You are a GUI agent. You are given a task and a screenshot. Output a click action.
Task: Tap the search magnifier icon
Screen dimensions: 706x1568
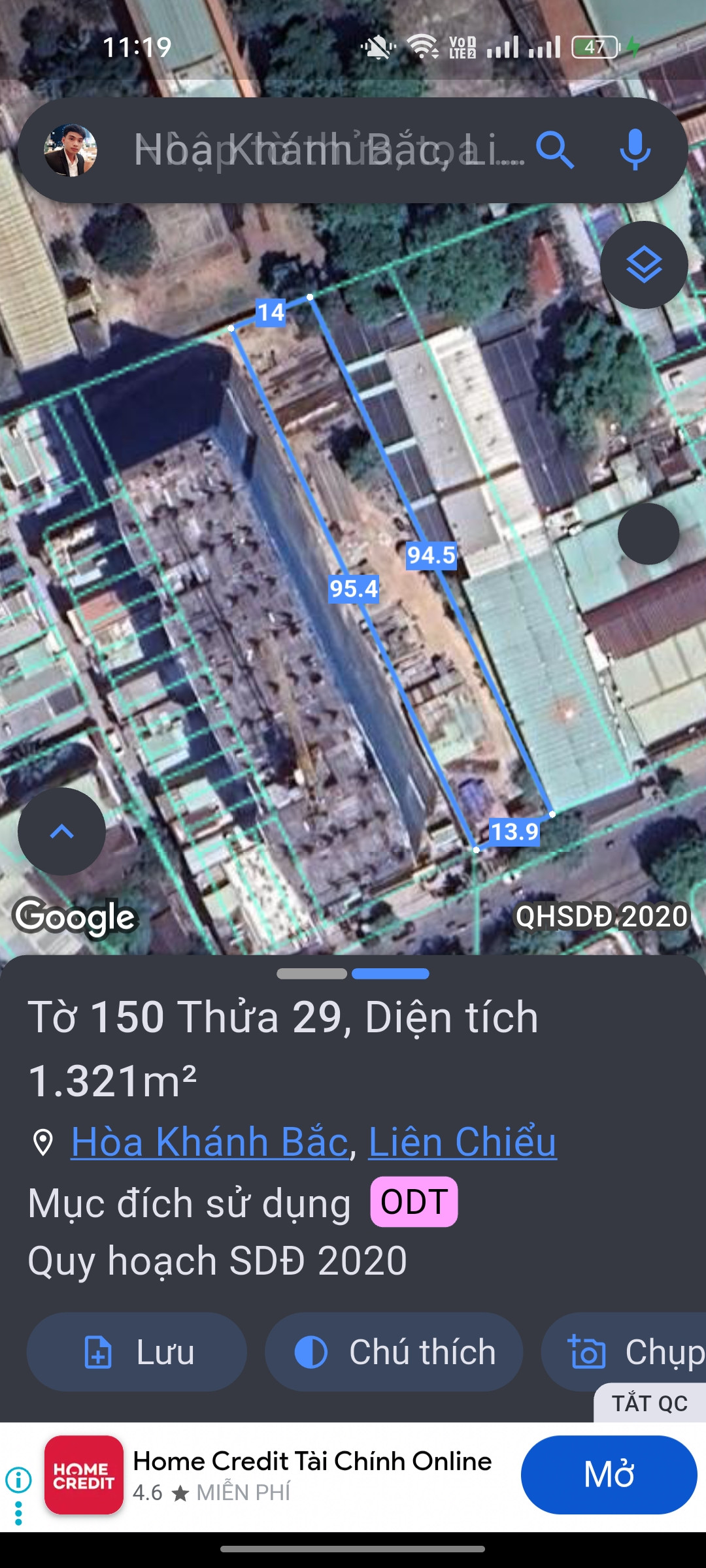pyautogui.click(x=555, y=150)
